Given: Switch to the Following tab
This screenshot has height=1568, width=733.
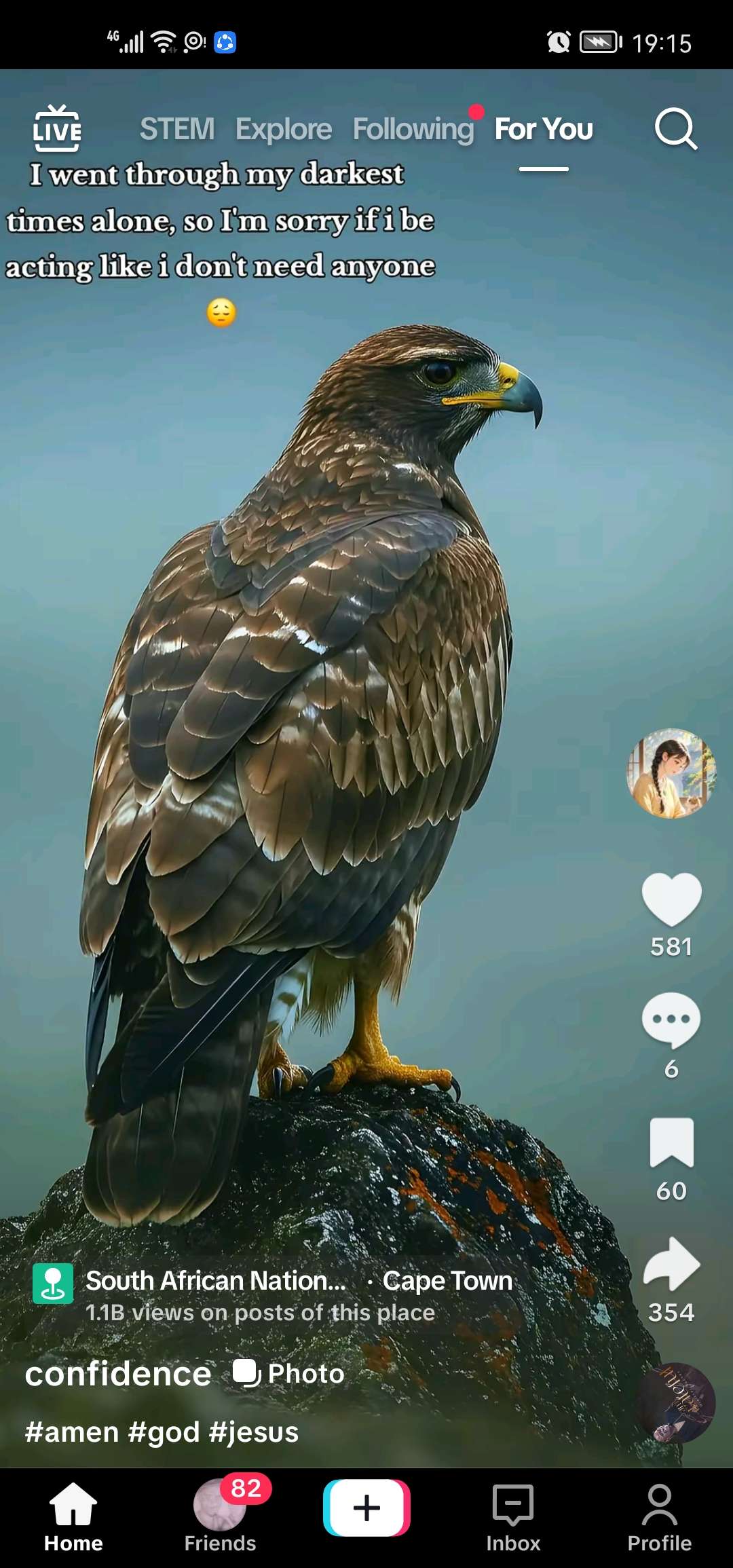Looking at the screenshot, I should click(x=413, y=129).
